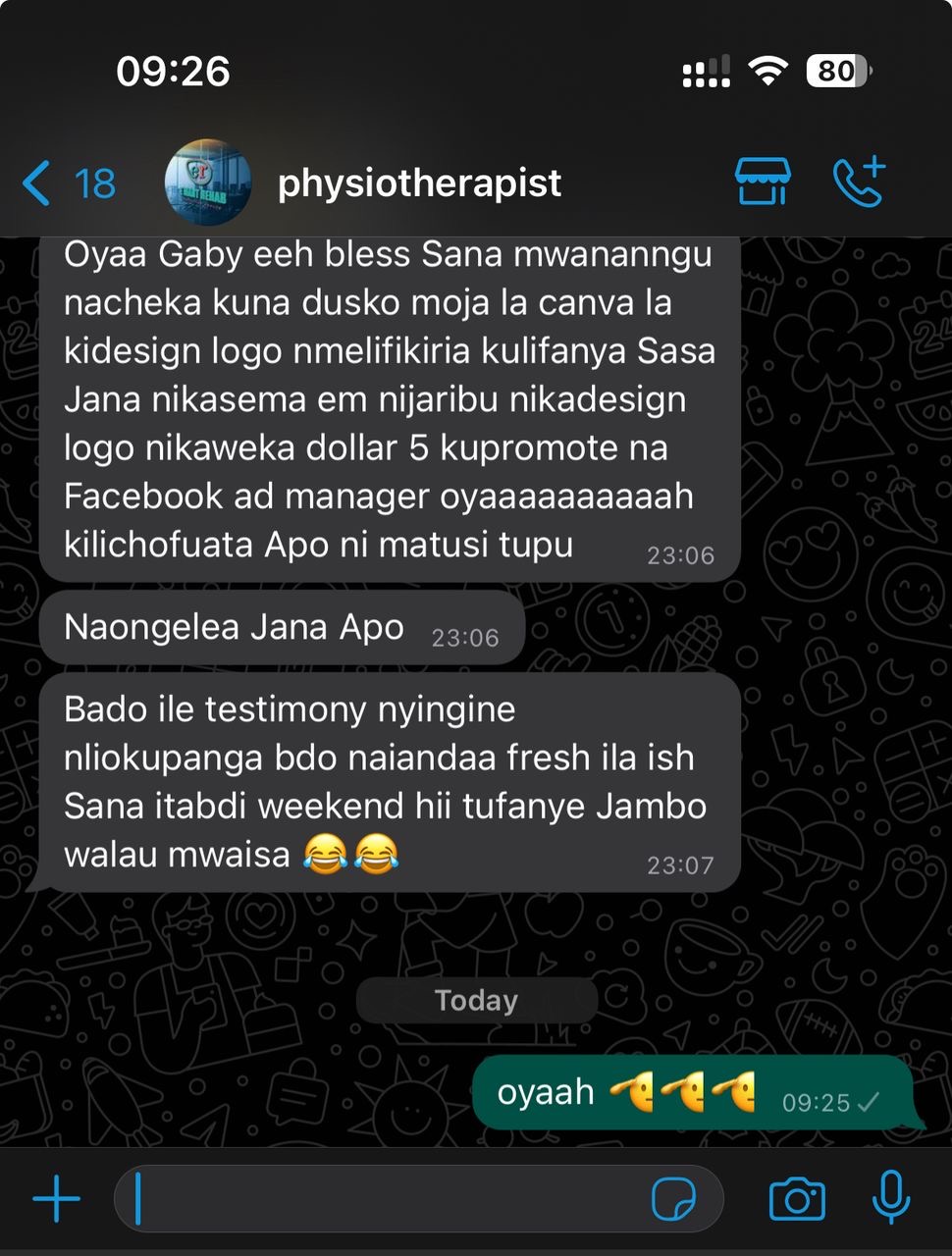Start a call with physiotherapist
952x1256 pixels.
(859, 182)
